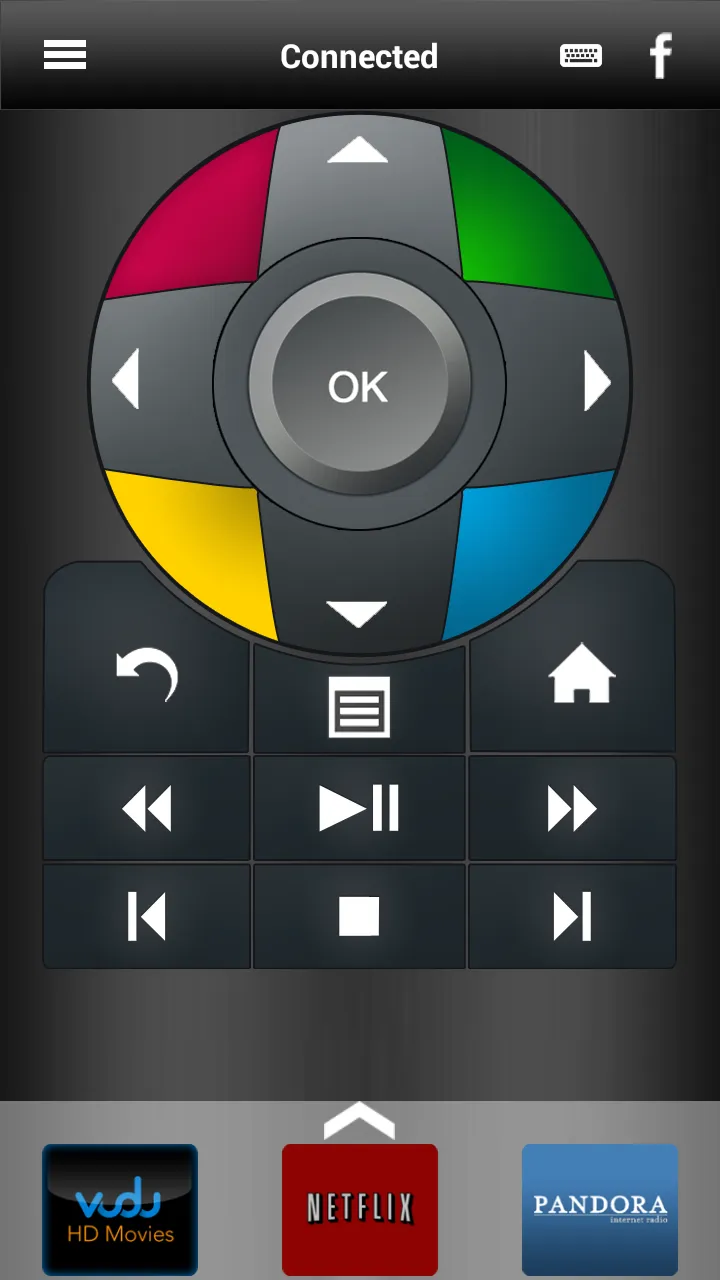This screenshot has height=1280, width=720.
Task: Stop playback
Action: click(x=359, y=916)
